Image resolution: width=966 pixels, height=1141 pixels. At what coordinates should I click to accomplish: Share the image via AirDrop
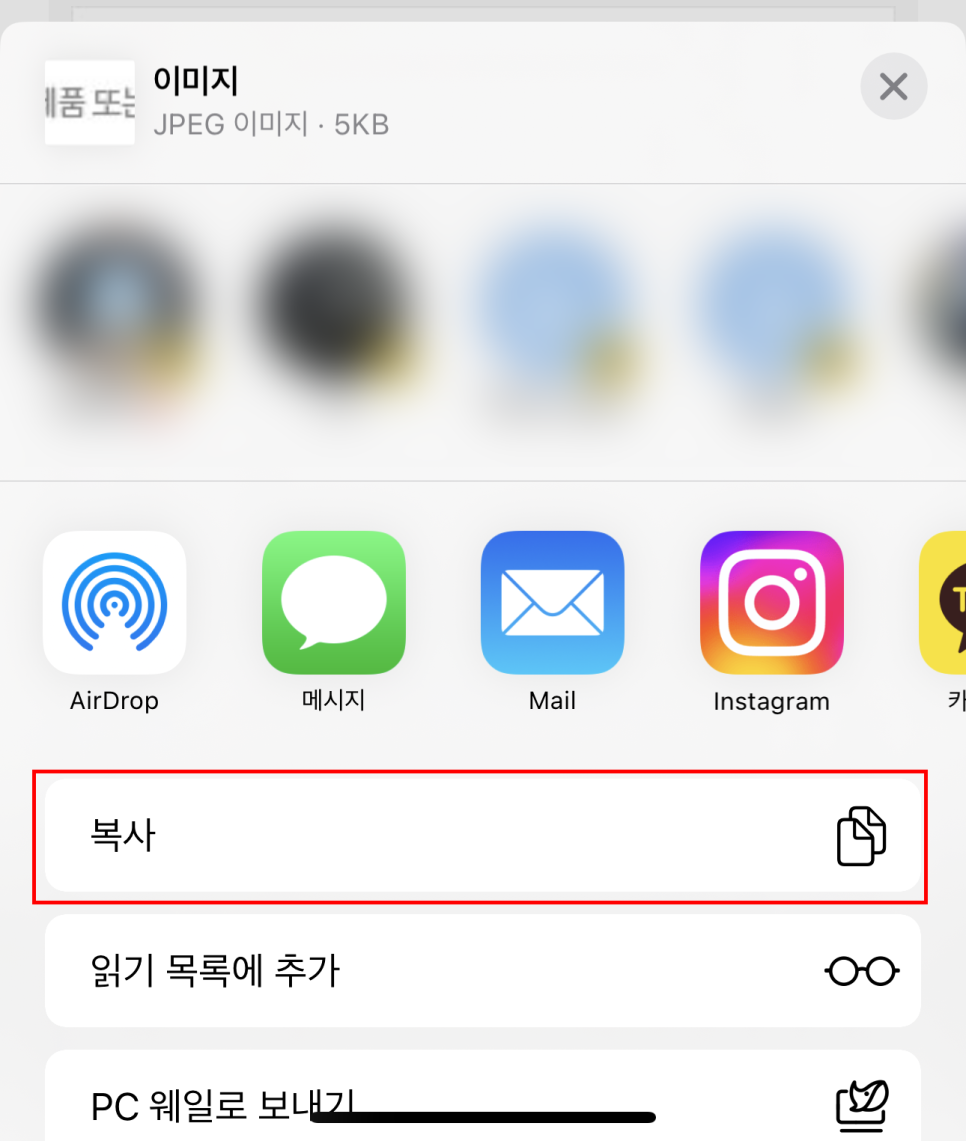tap(114, 603)
